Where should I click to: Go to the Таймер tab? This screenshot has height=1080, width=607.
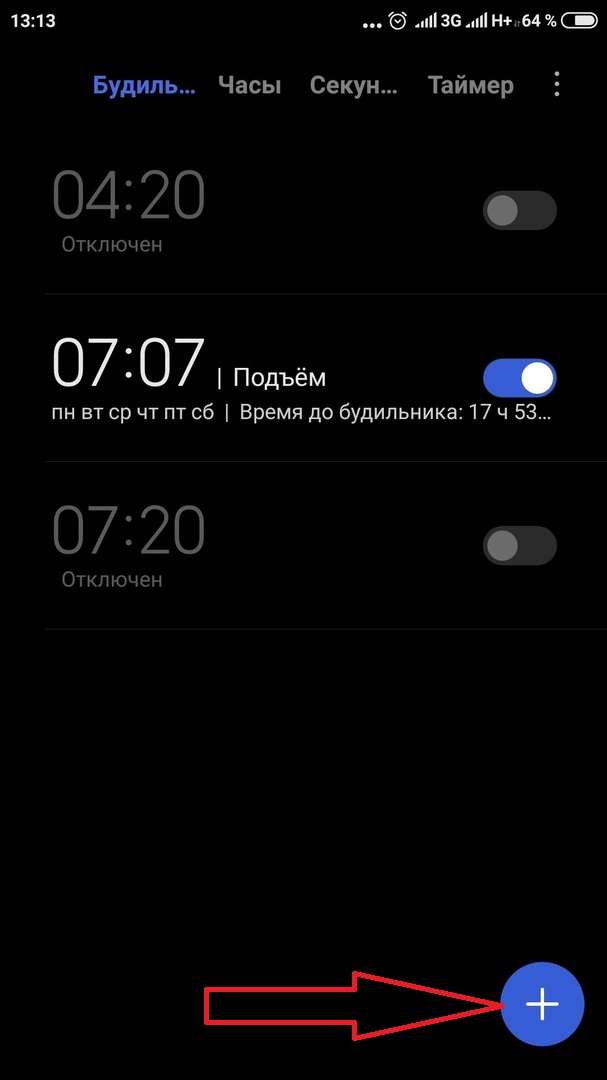[x=471, y=85]
